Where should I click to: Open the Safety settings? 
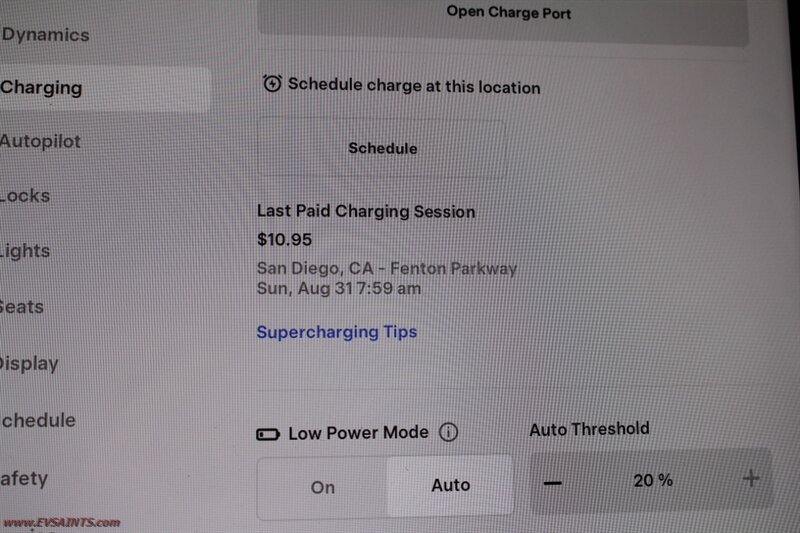click(25, 478)
